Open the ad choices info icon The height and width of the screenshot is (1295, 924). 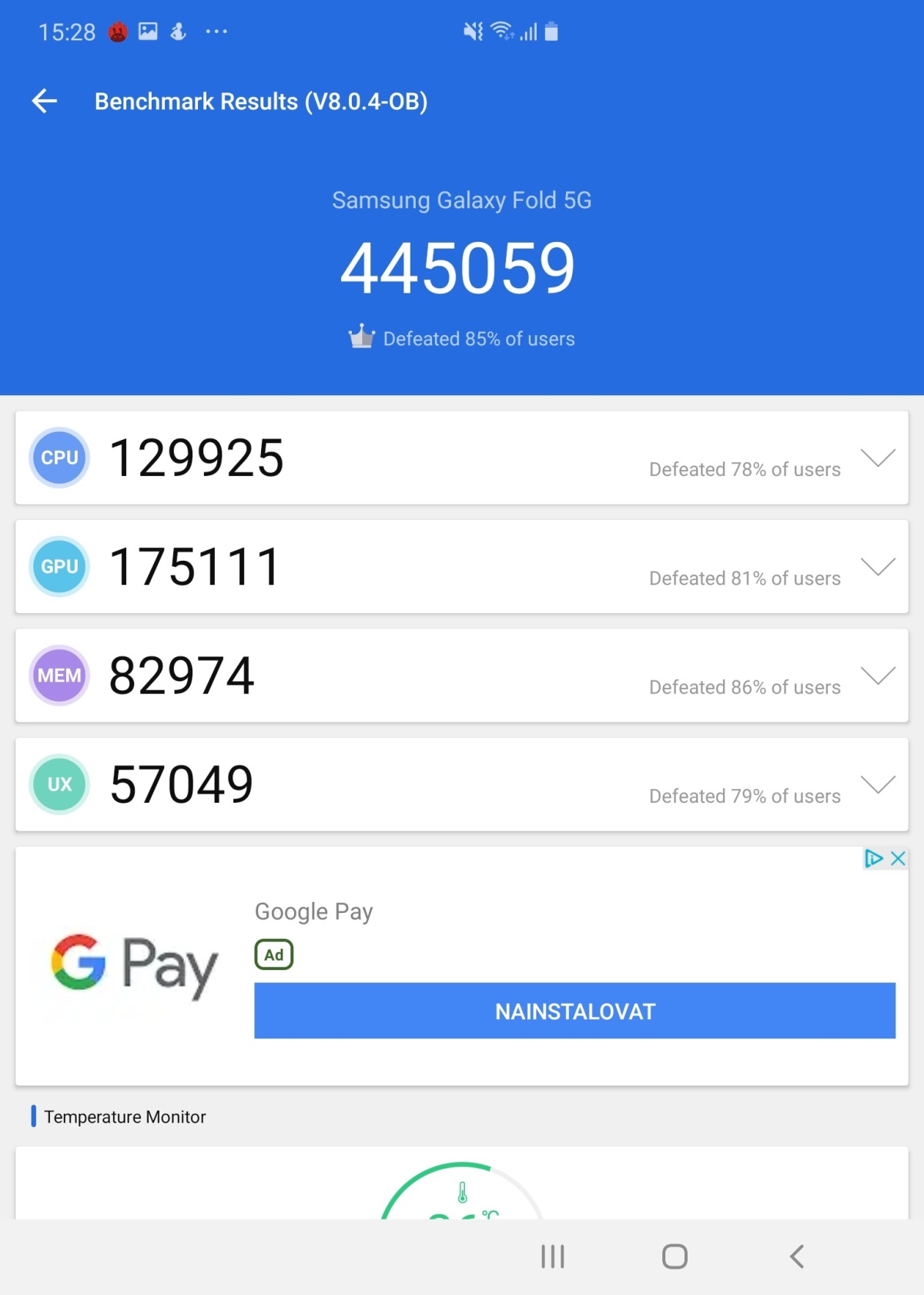pyautogui.click(x=873, y=858)
